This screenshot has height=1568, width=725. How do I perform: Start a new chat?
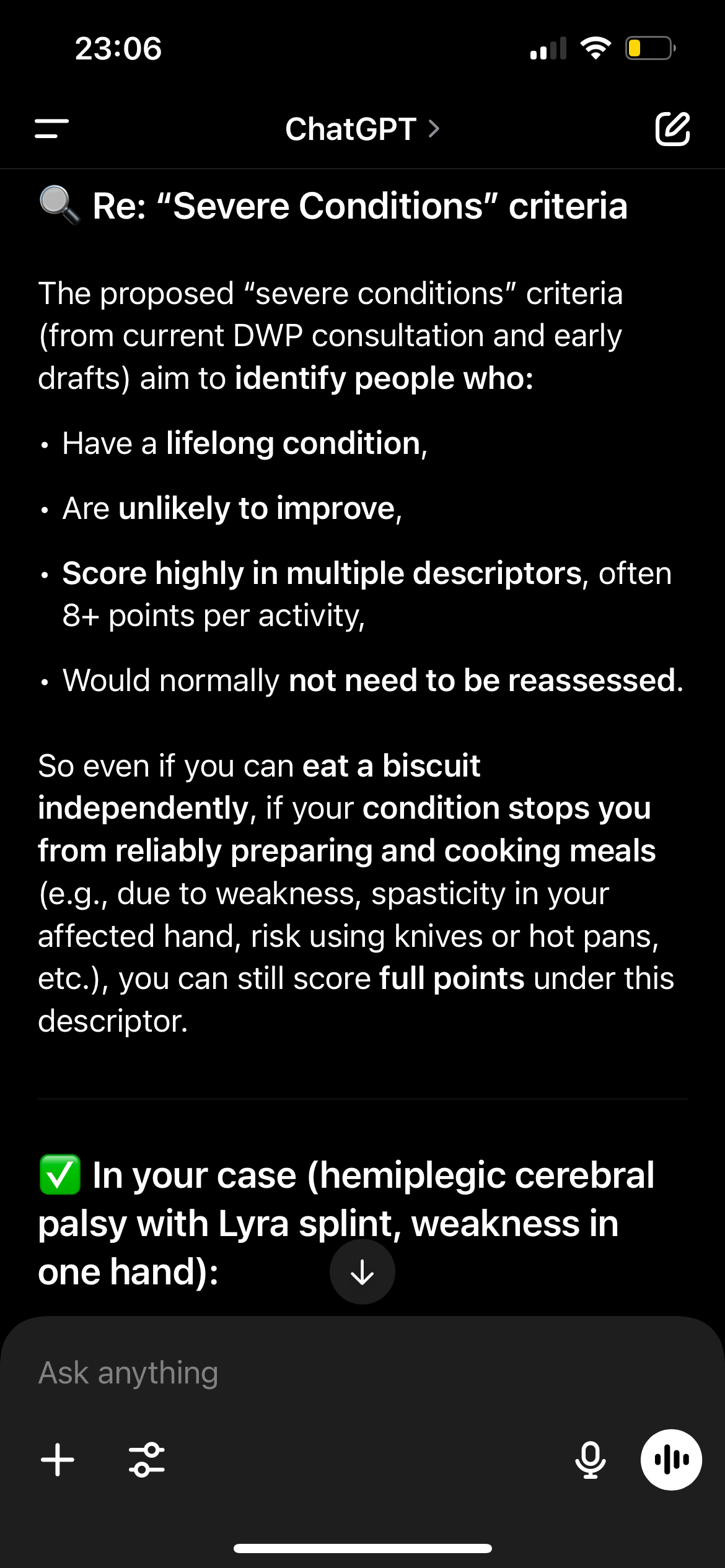pyautogui.click(x=672, y=129)
